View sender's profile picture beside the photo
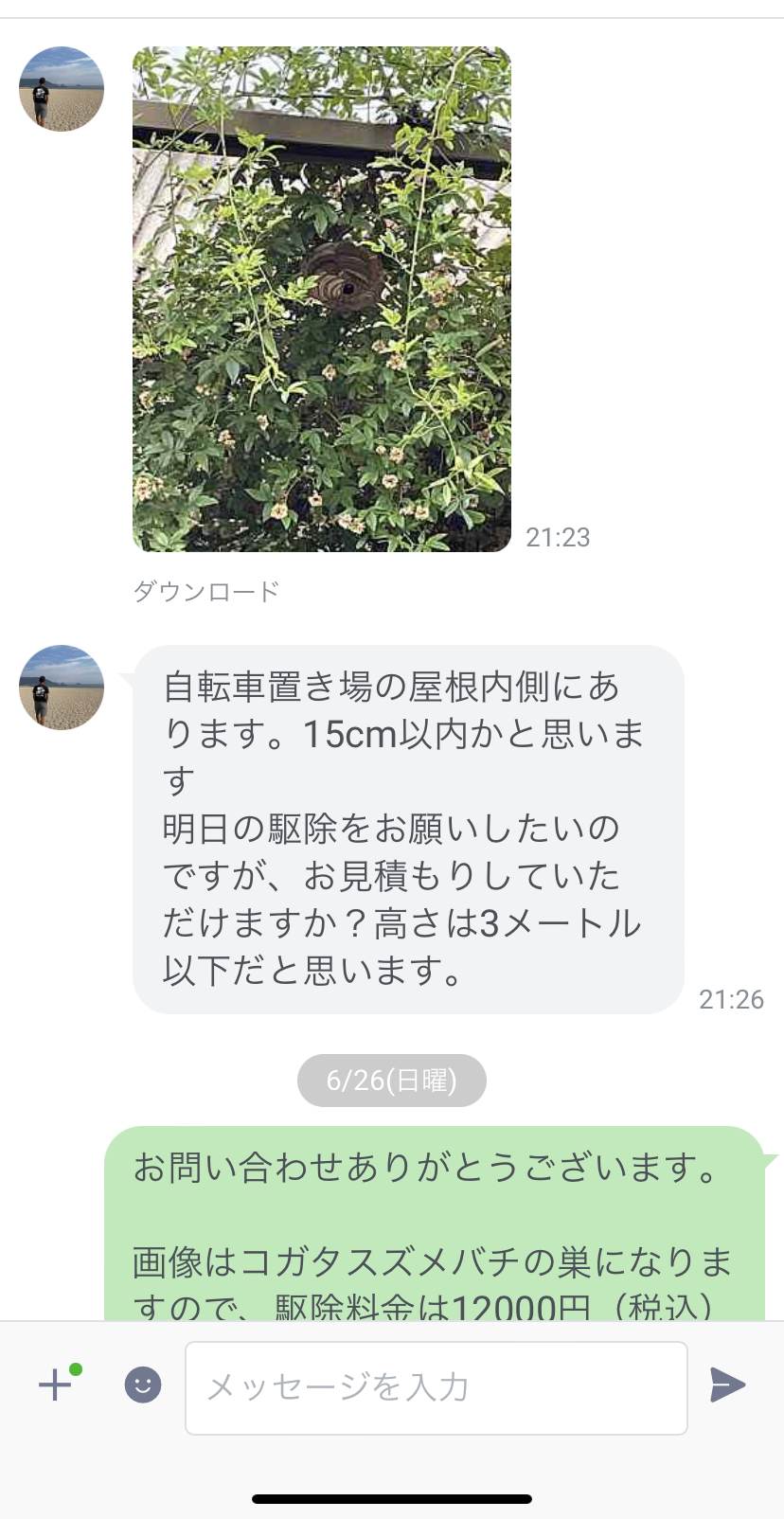Screen dimensions: 784x1519 [x=62, y=89]
